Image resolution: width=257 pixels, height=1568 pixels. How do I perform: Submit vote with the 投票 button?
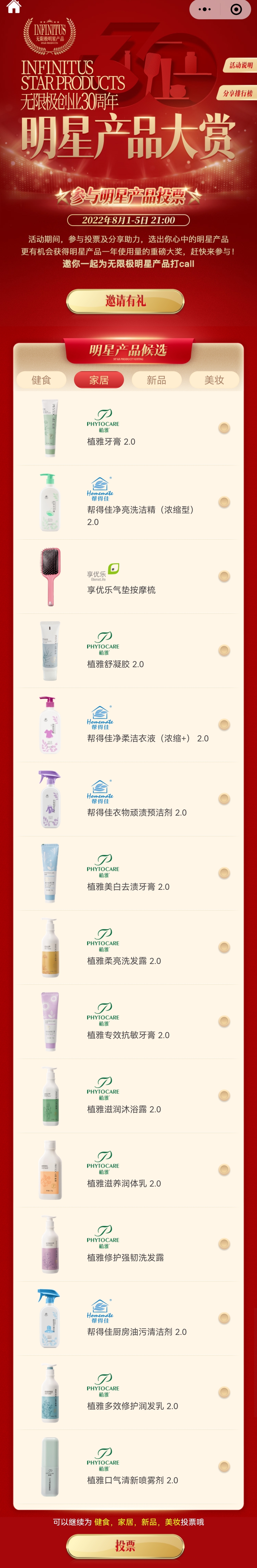click(x=125, y=1545)
